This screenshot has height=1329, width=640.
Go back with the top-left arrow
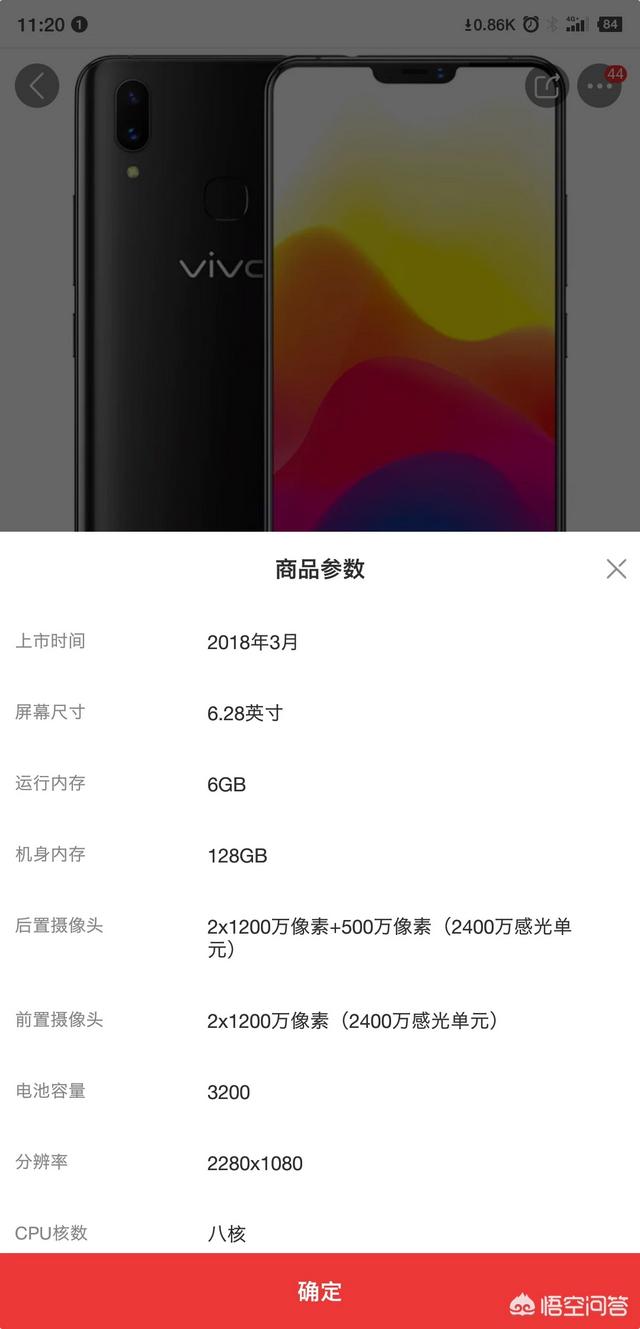[x=37, y=86]
